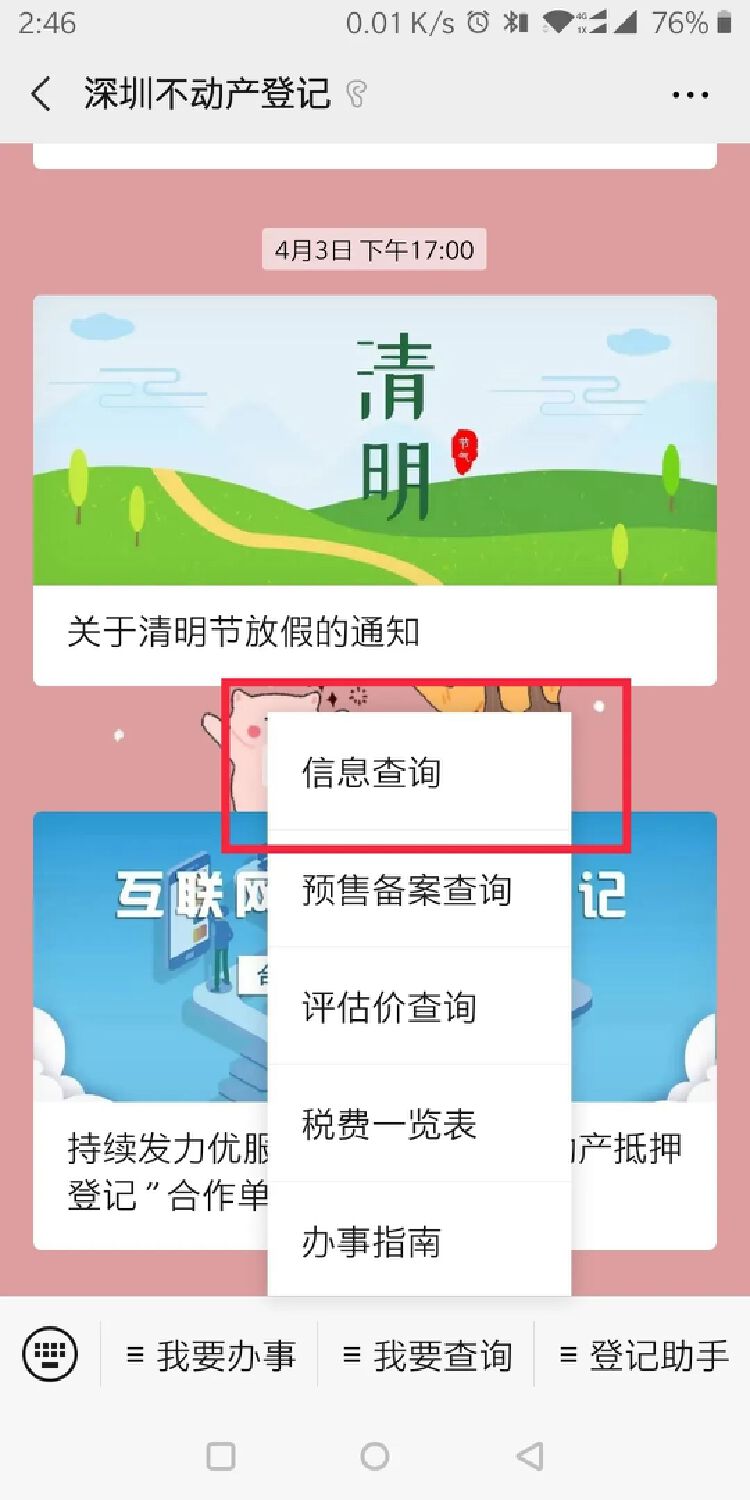
Task: Expand the 登记助手 bottom menu
Action: pos(643,1356)
